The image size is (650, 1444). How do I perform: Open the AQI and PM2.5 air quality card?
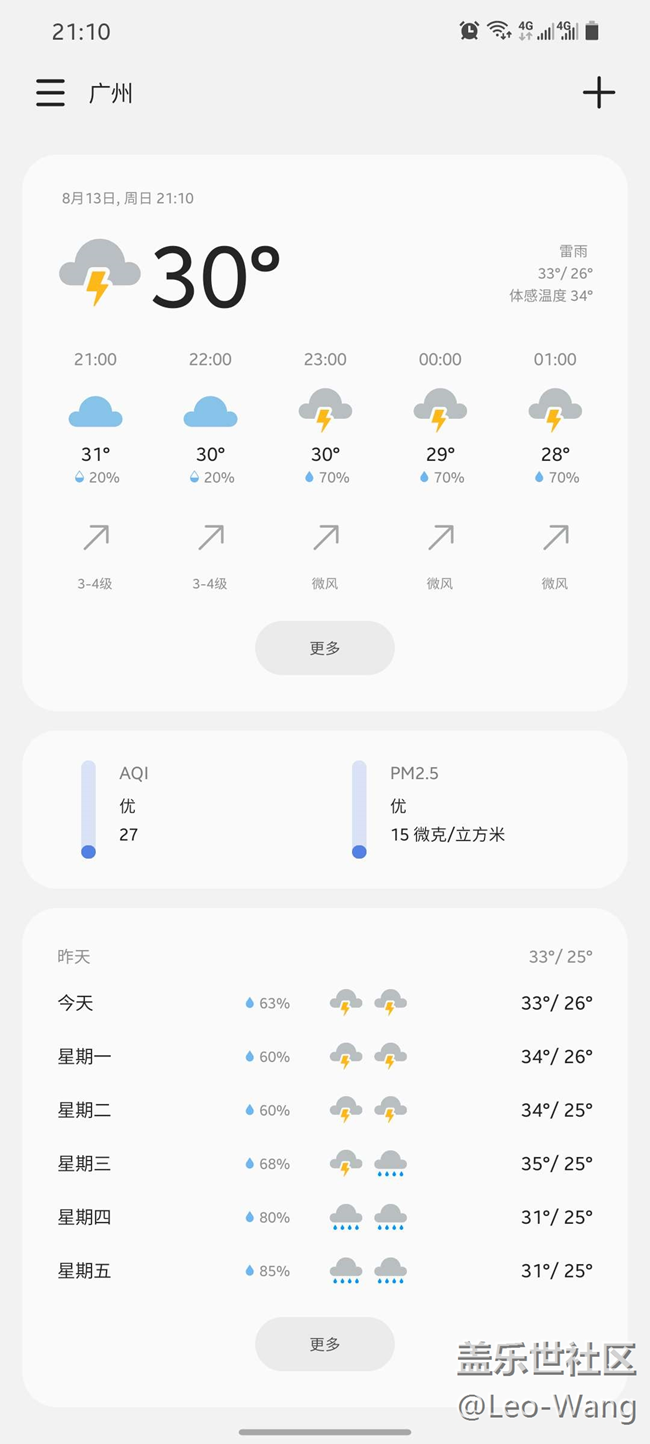325,809
